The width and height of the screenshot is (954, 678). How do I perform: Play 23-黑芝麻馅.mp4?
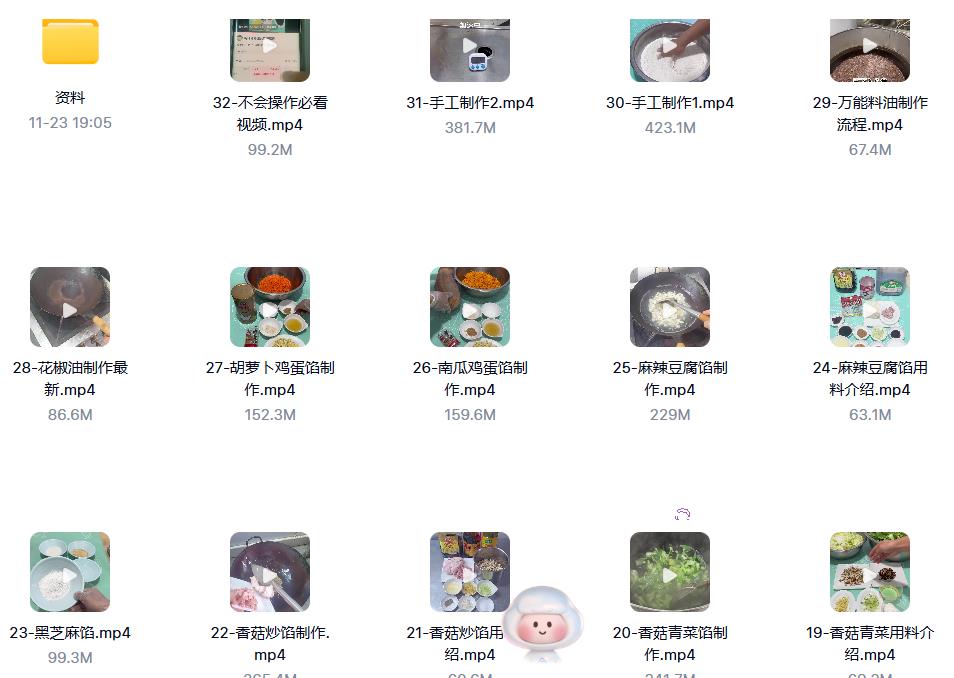70,572
